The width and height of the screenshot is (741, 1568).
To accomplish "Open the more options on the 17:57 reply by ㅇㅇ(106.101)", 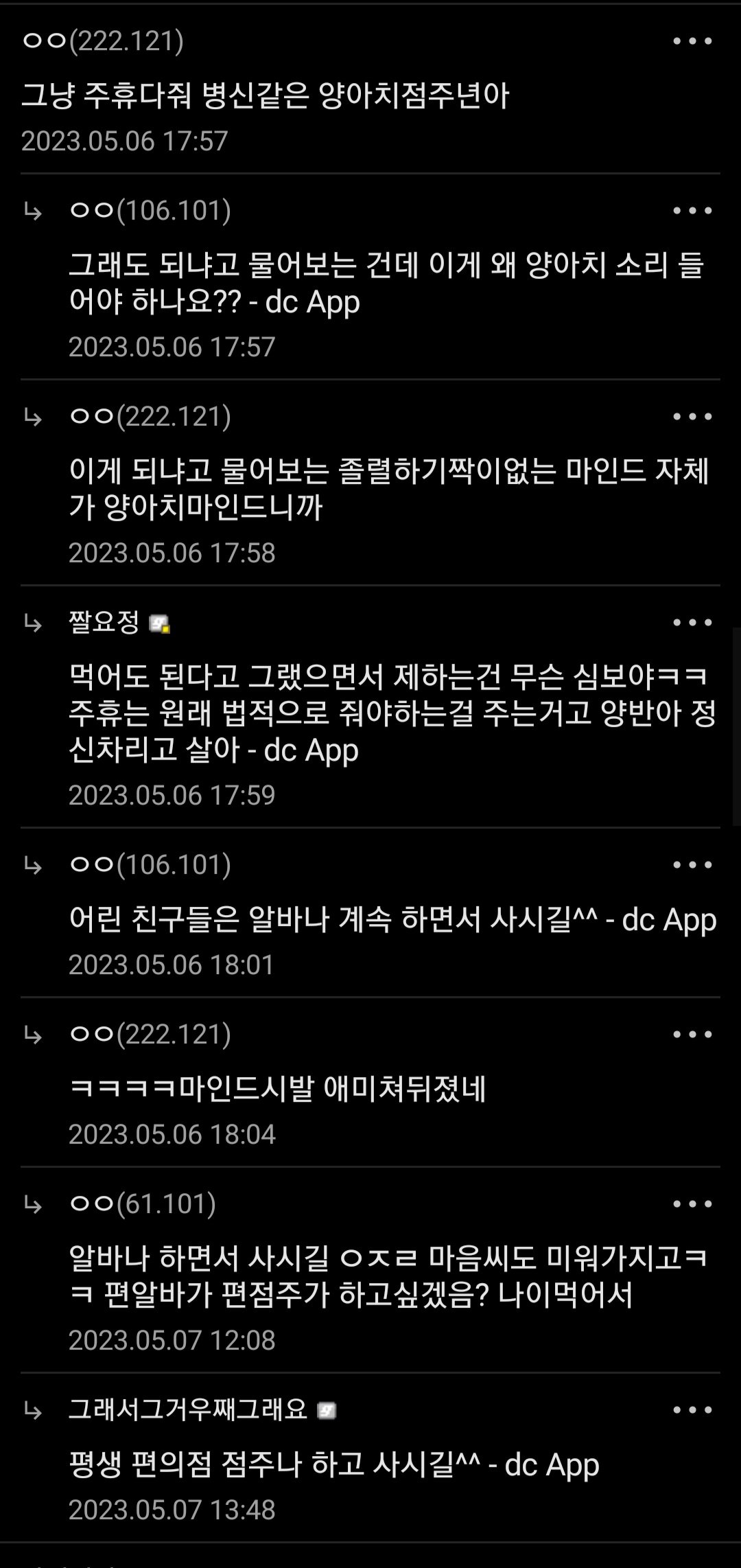I will 692,211.
